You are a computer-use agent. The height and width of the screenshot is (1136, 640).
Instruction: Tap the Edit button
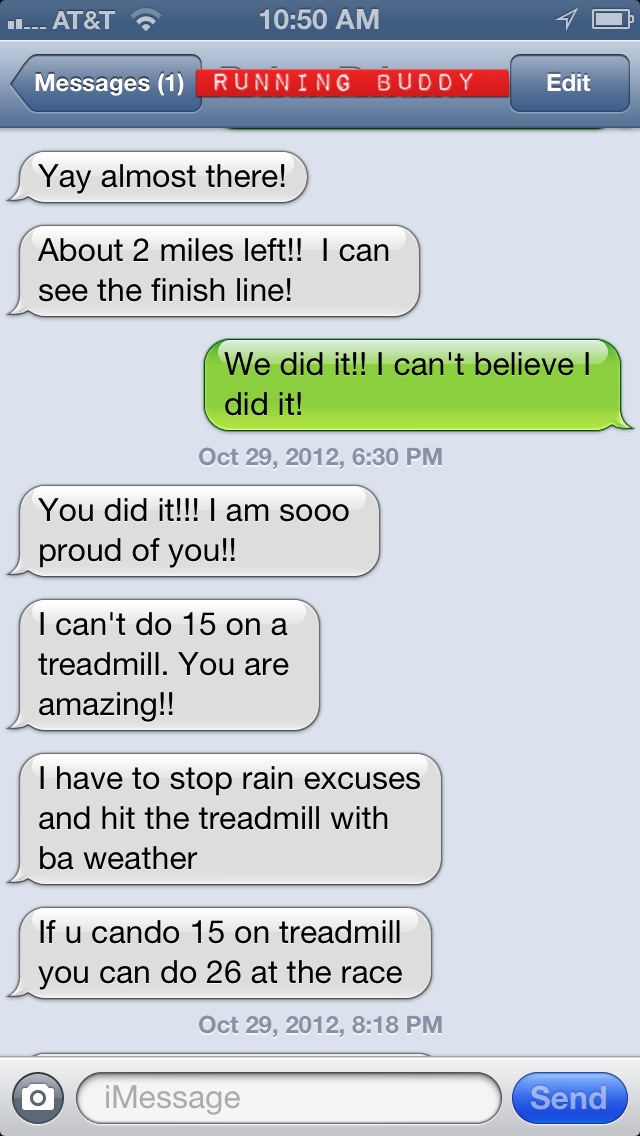tap(568, 83)
